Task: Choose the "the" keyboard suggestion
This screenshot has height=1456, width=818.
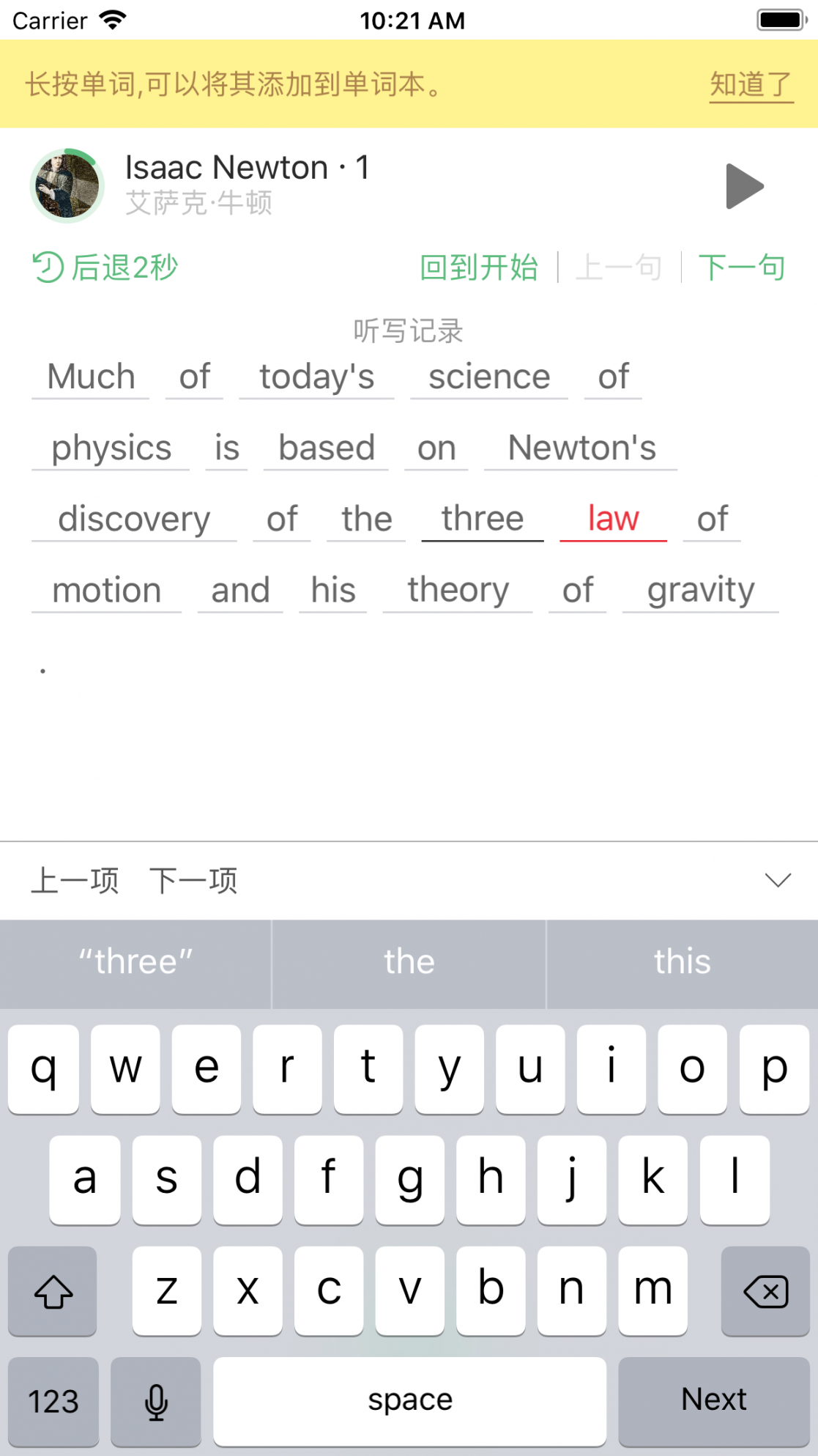Action: pyautogui.click(x=409, y=962)
